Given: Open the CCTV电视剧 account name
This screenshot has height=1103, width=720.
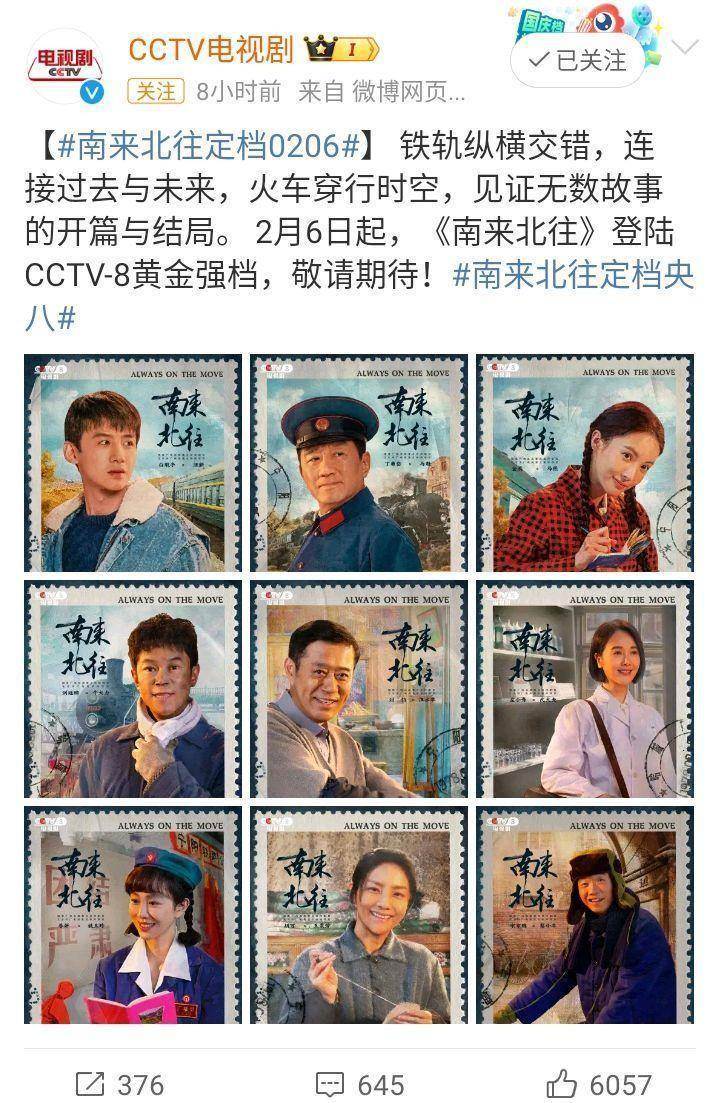Looking at the screenshot, I should click(x=210, y=47).
